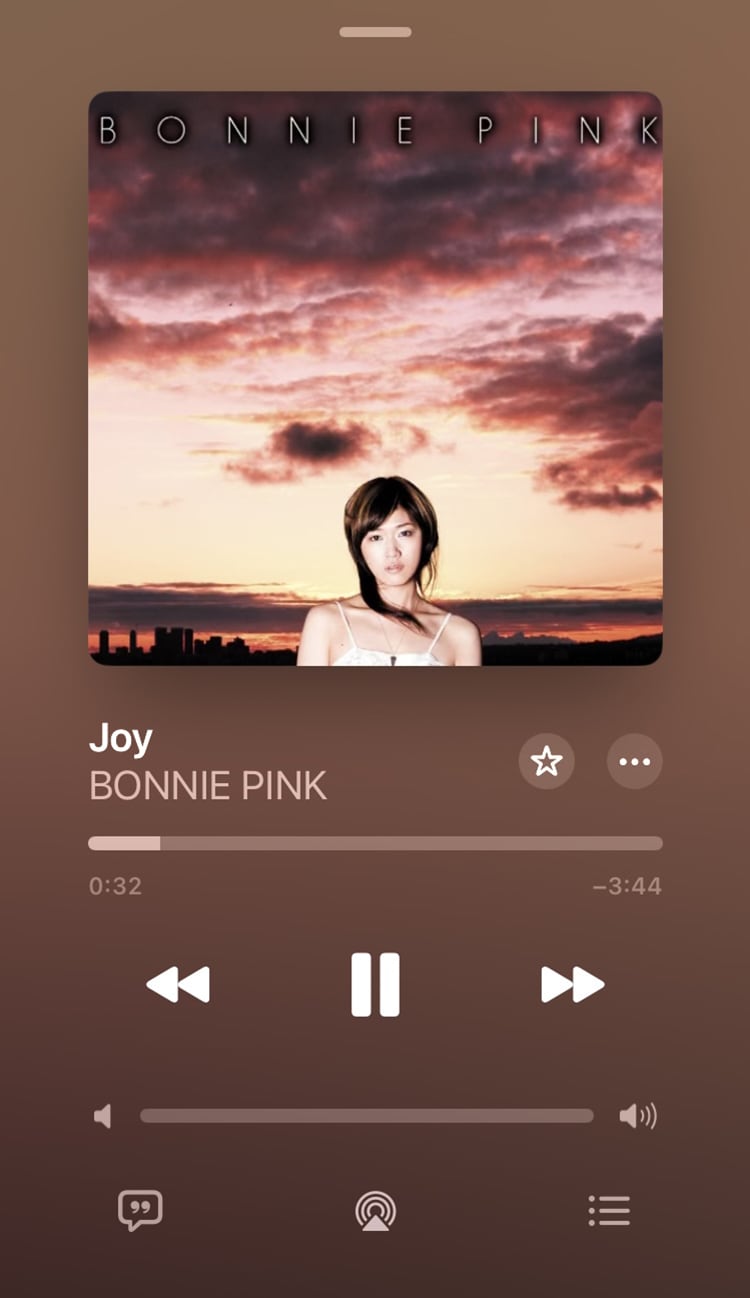Open the three-dot more options menu
The height and width of the screenshot is (1298, 750).
click(634, 762)
